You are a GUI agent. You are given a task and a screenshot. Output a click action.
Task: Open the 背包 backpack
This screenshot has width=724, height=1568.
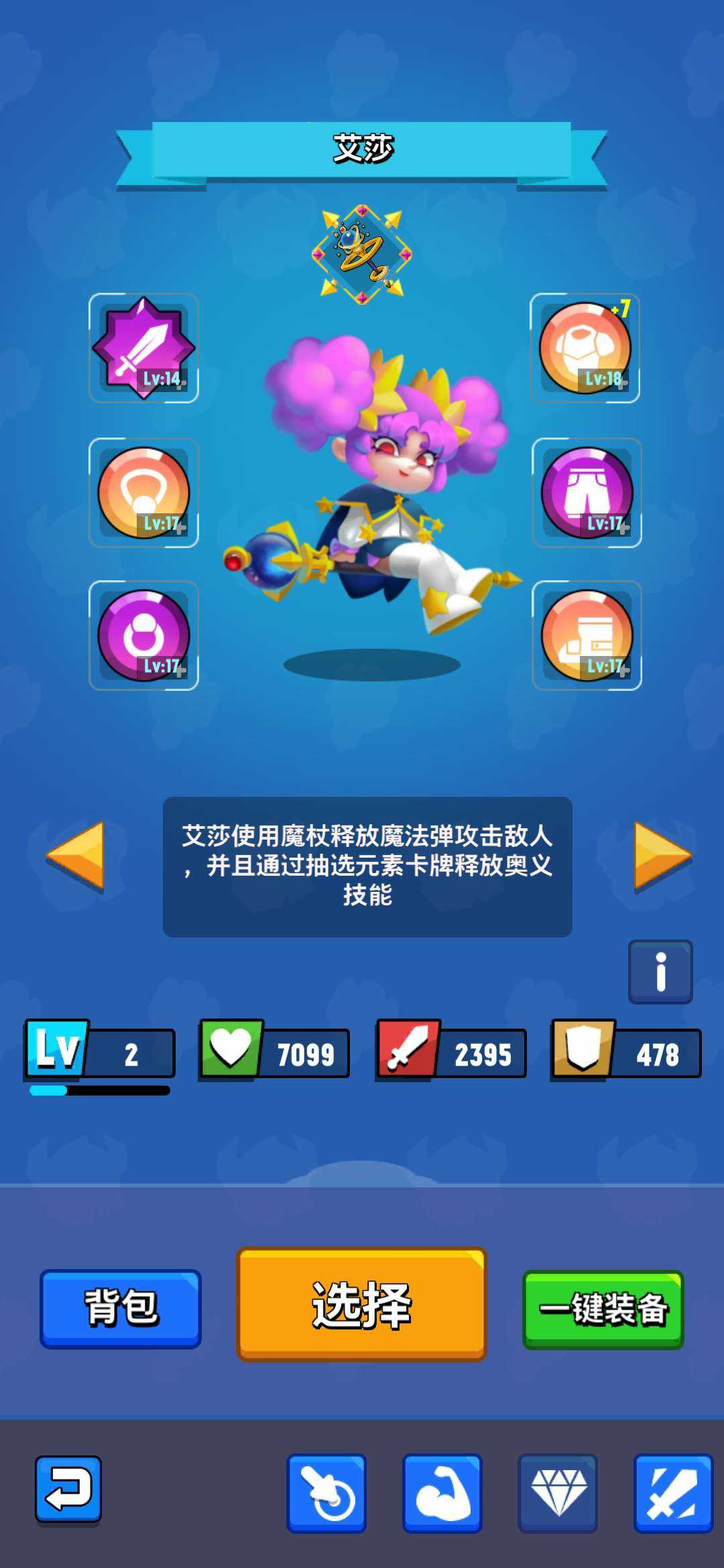tap(121, 1308)
